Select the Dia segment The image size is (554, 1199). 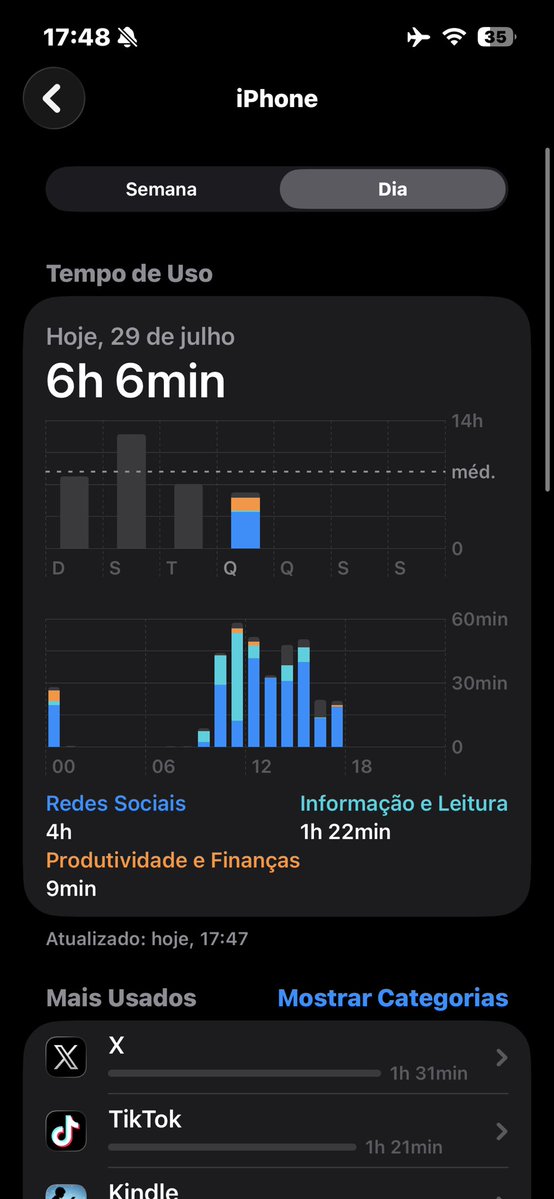click(x=393, y=189)
